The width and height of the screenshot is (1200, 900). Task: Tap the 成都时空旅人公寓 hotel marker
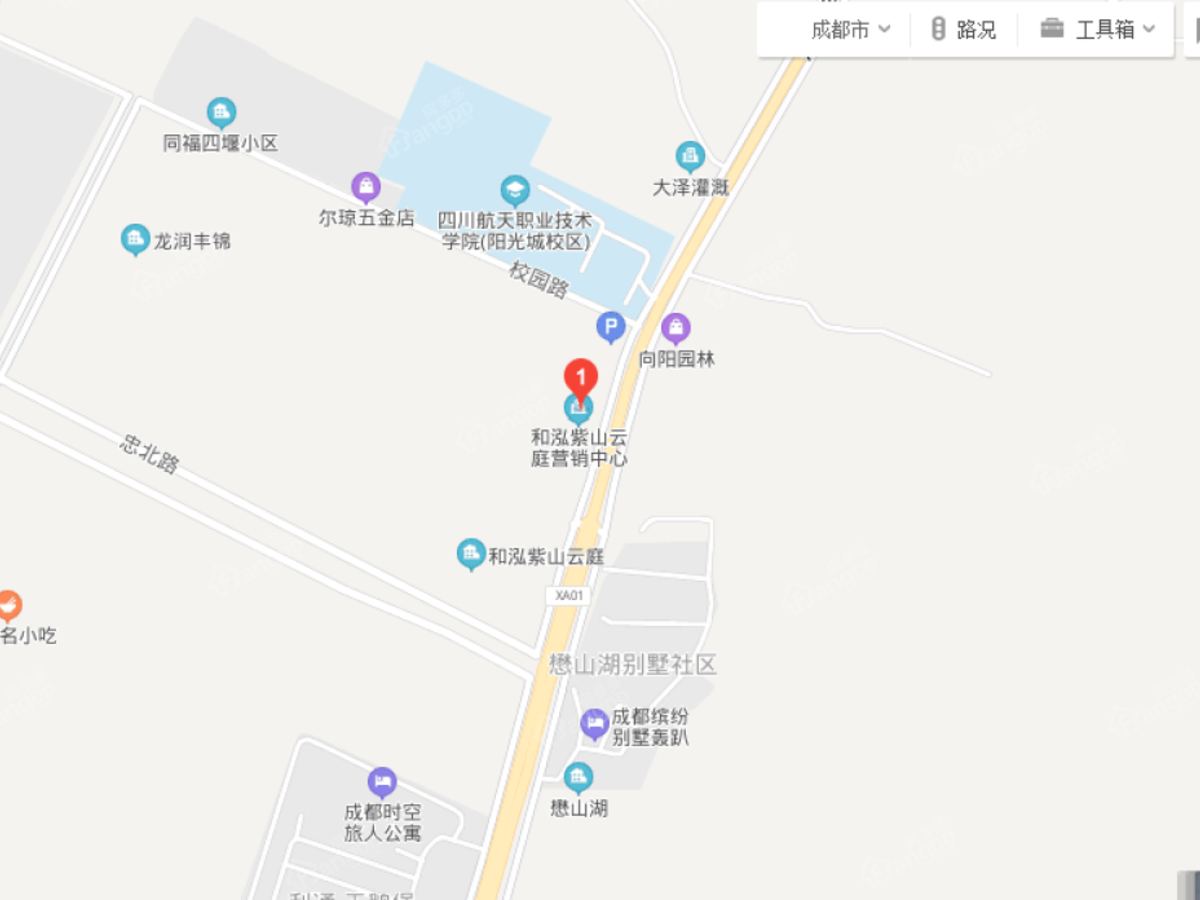(382, 781)
